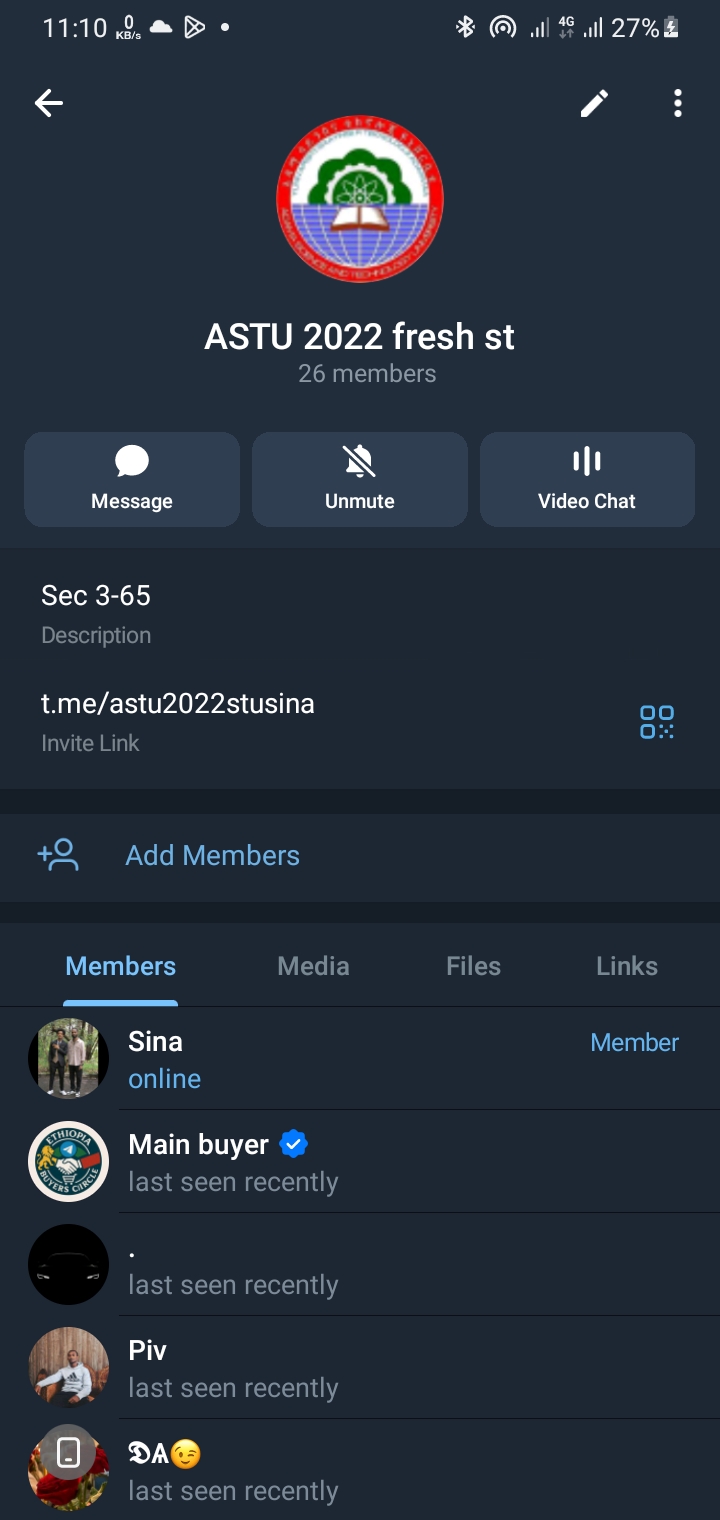The width and height of the screenshot is (720, 1520).
Task: Edit the group with the pencil icon
Action: coord(594,103)
